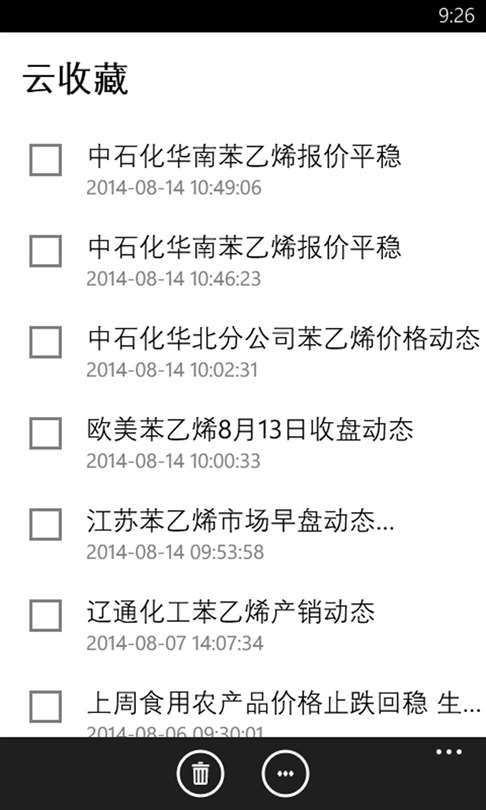This screenshot has width=486, height=810.
Task: Check the box for the 10:49:06 entry
Action: tap(45, 160)
